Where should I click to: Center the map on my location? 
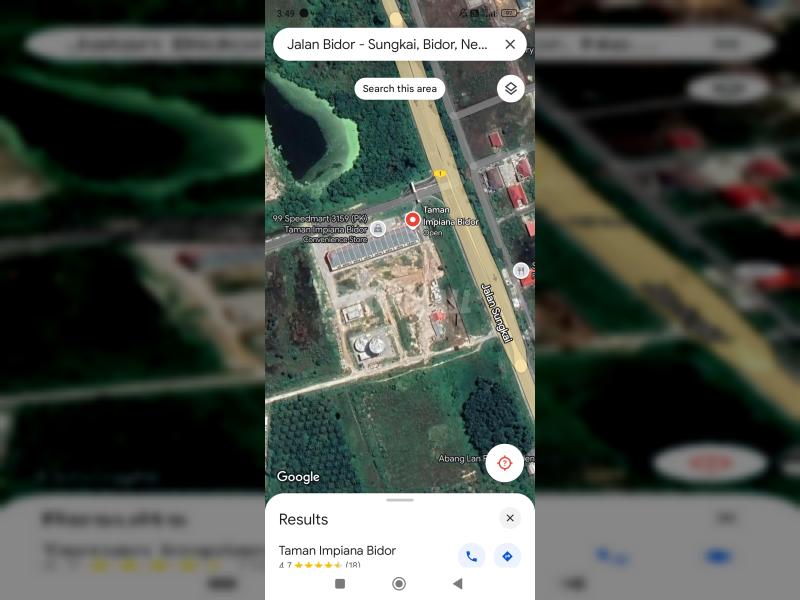pos(504,463)
